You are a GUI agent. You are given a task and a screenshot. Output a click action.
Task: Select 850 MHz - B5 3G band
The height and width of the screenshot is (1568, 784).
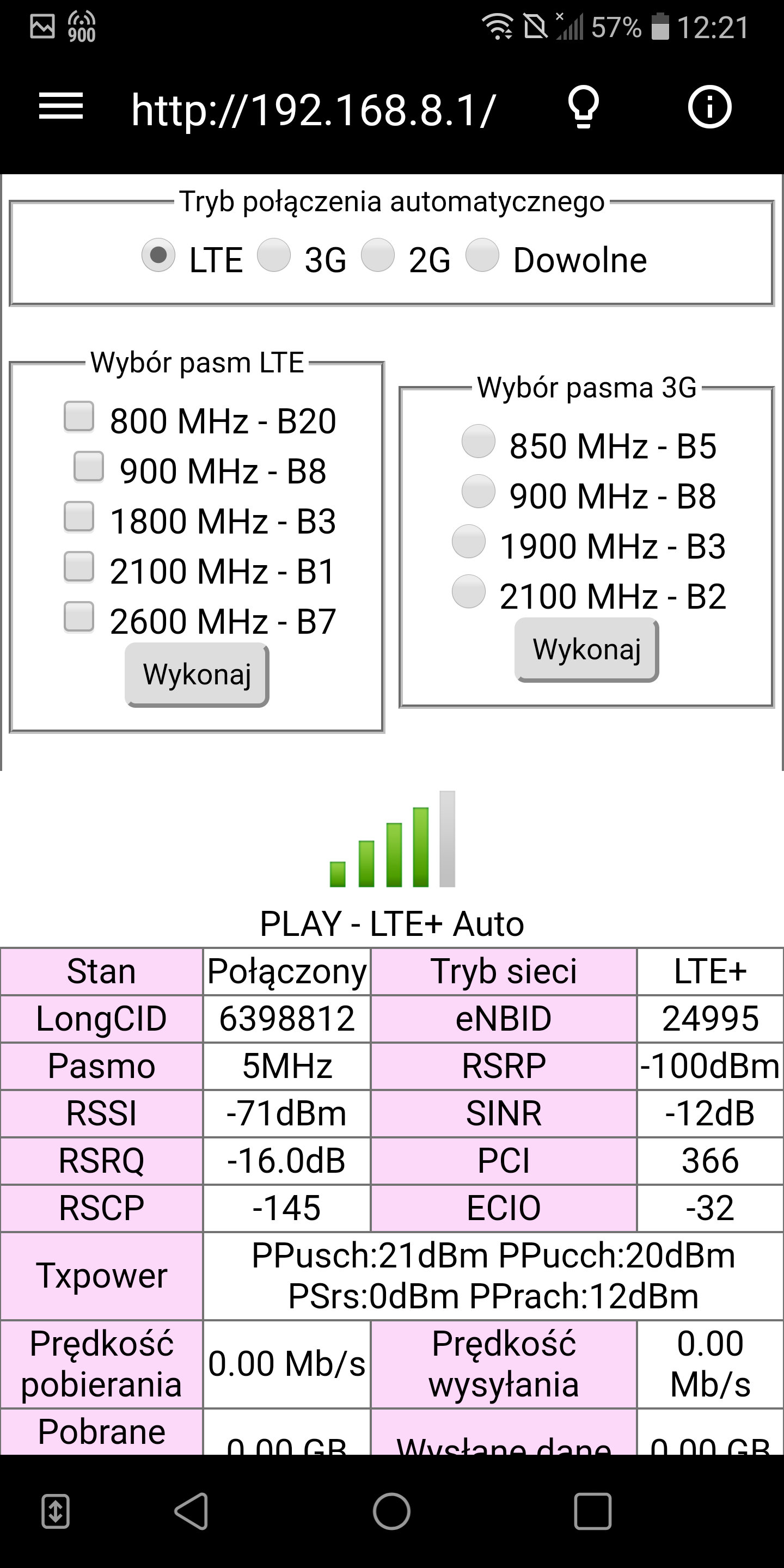479,442
